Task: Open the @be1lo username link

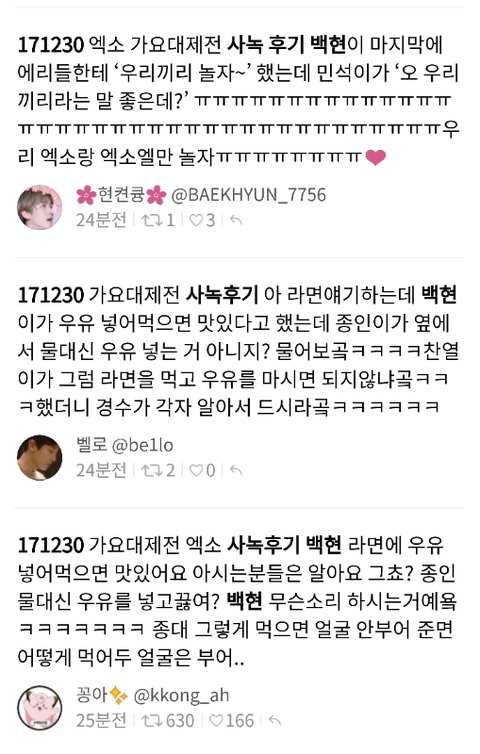Action: [142, 445]
